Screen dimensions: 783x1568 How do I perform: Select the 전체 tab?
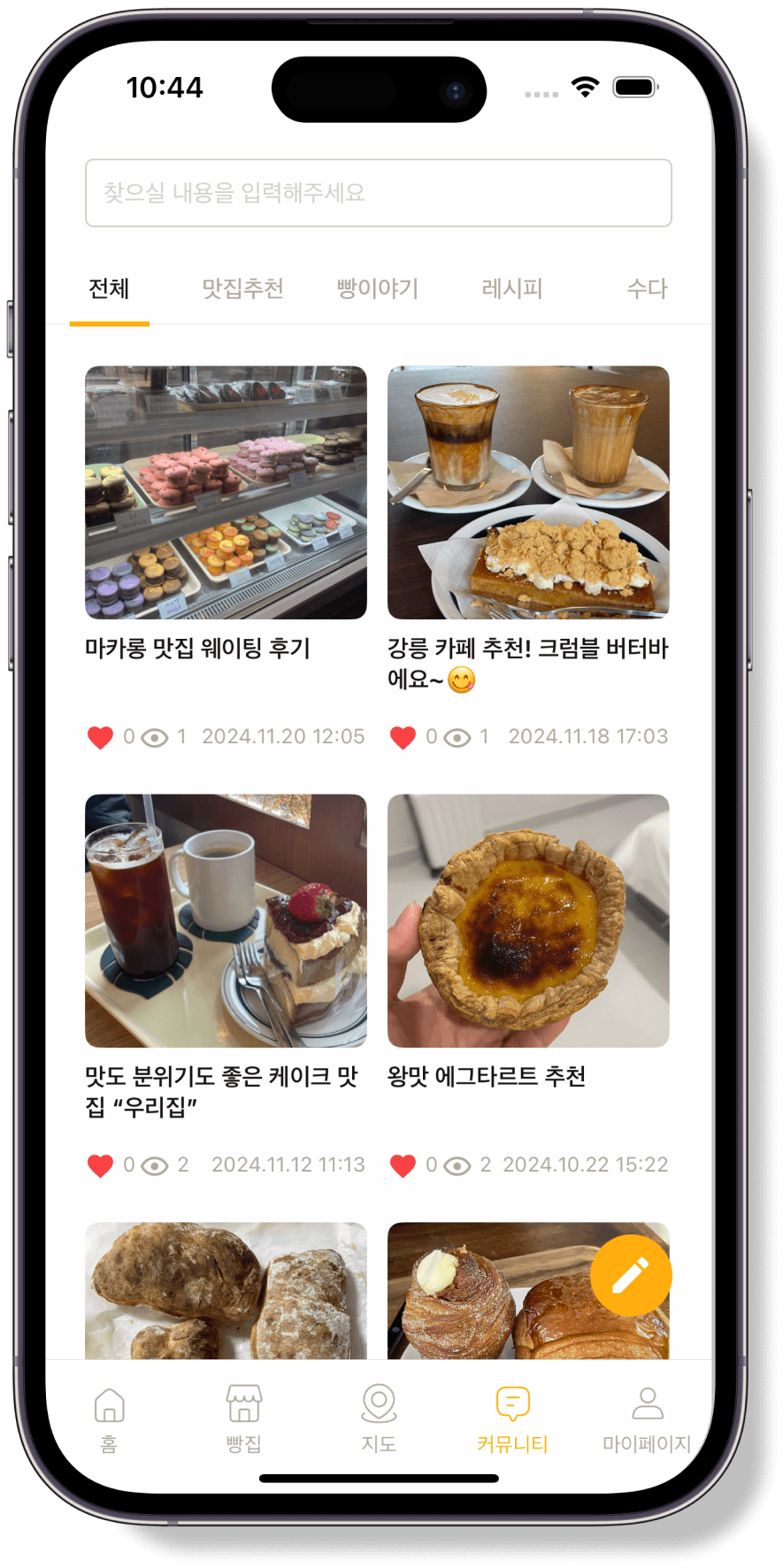(x=109, y=288)
